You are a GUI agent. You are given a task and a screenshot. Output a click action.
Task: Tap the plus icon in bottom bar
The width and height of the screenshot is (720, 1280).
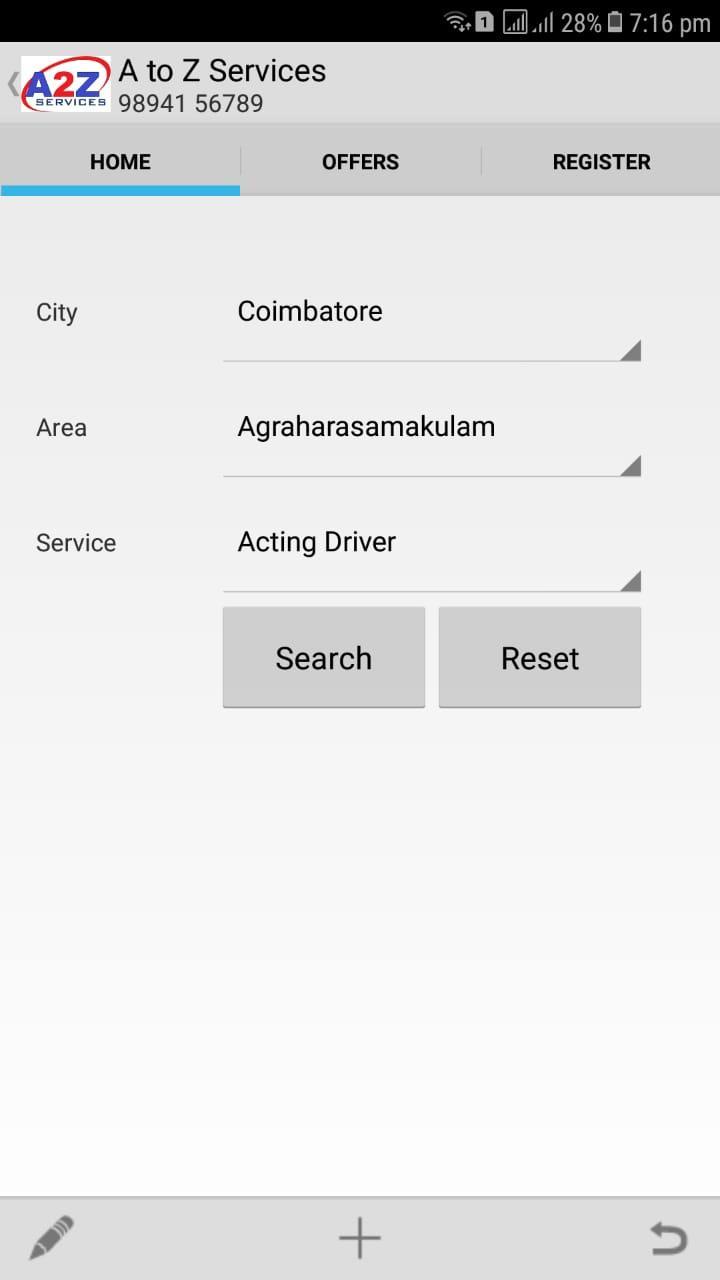360,1239
